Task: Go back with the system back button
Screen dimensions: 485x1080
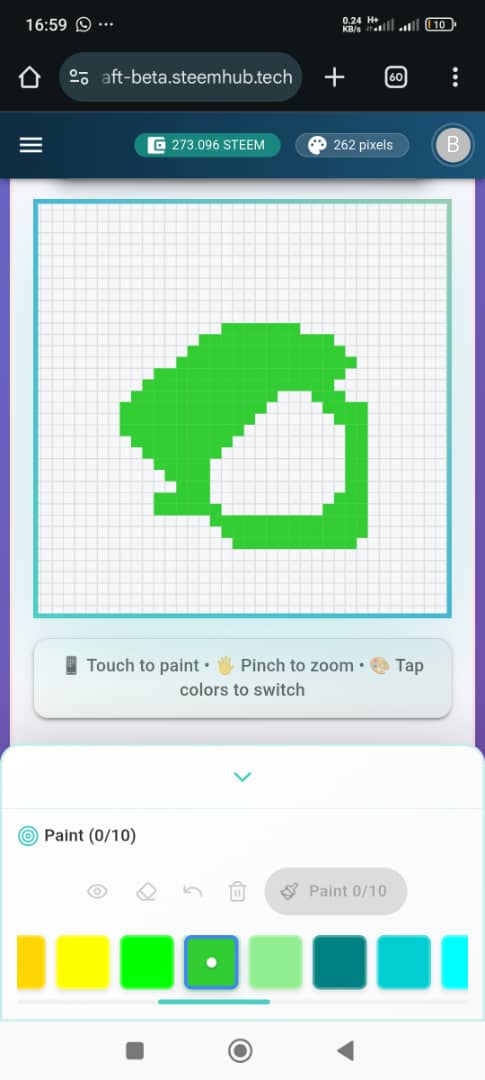Action: [x=345, y=1050]
